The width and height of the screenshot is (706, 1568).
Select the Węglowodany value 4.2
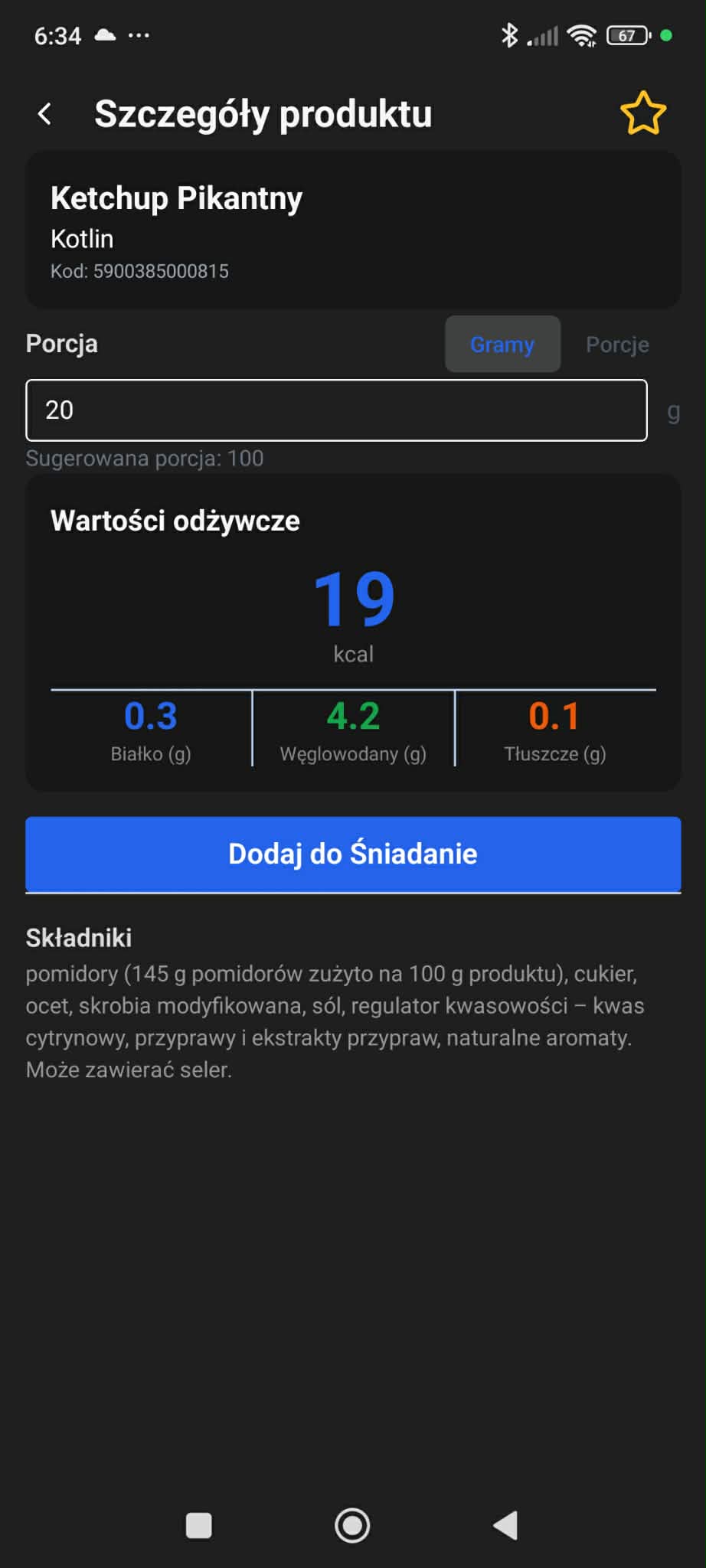click(x=353, y=717)
